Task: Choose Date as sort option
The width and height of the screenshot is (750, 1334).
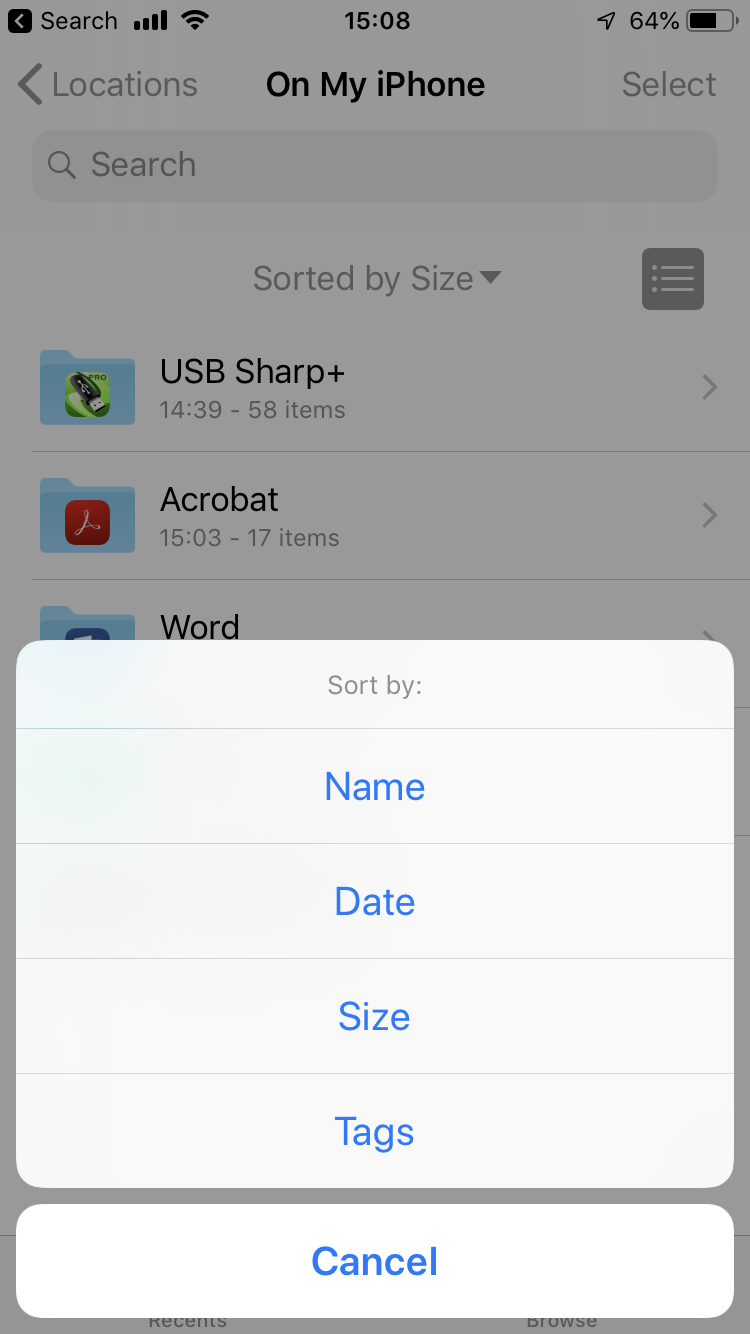Action: coord(375,901)
